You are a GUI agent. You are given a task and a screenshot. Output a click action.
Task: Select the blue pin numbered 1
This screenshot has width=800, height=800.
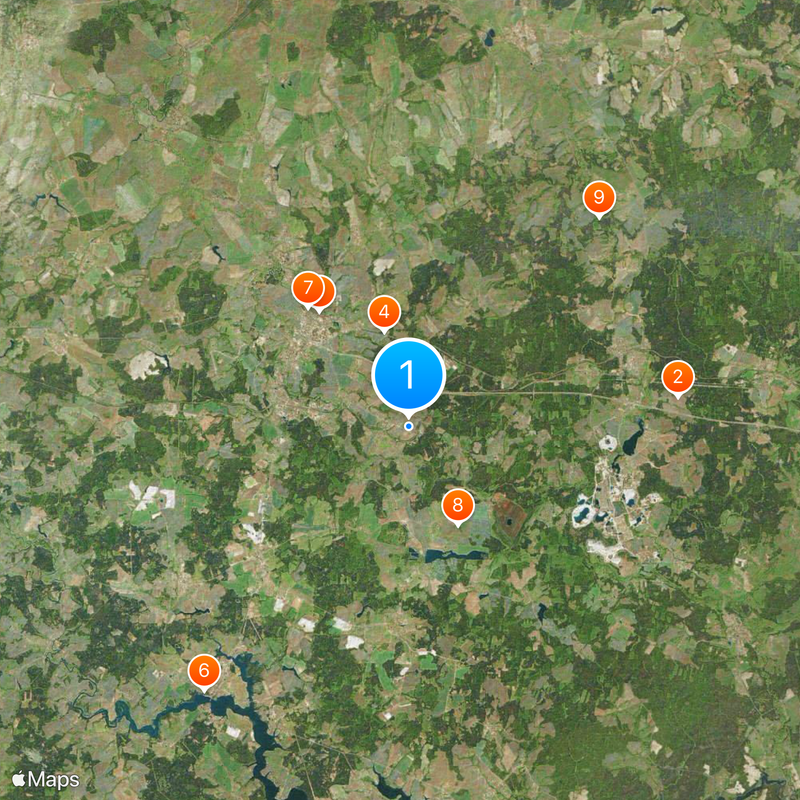pyautogui.click(x=408, y=375)
